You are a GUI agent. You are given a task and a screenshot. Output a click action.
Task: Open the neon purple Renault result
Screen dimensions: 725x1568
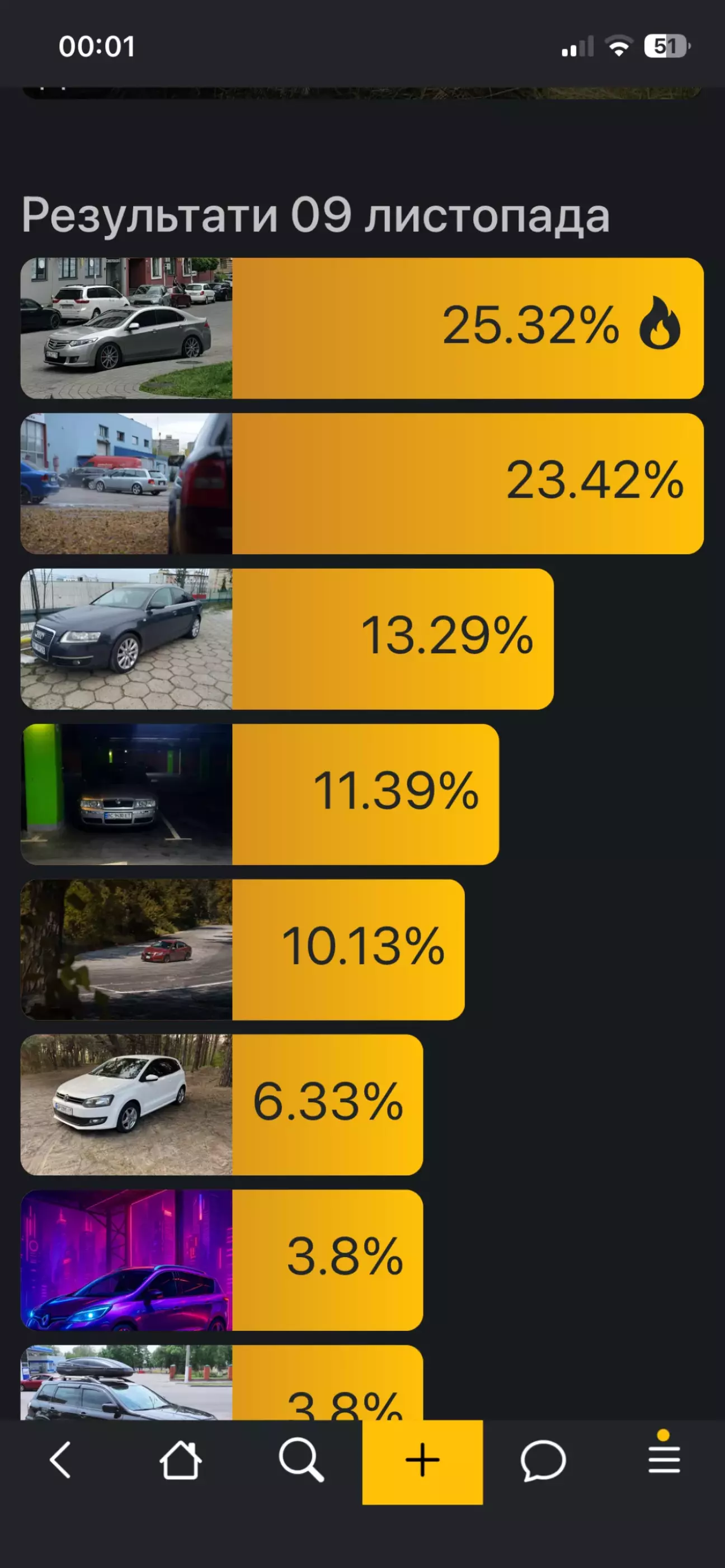point(222,1259)
